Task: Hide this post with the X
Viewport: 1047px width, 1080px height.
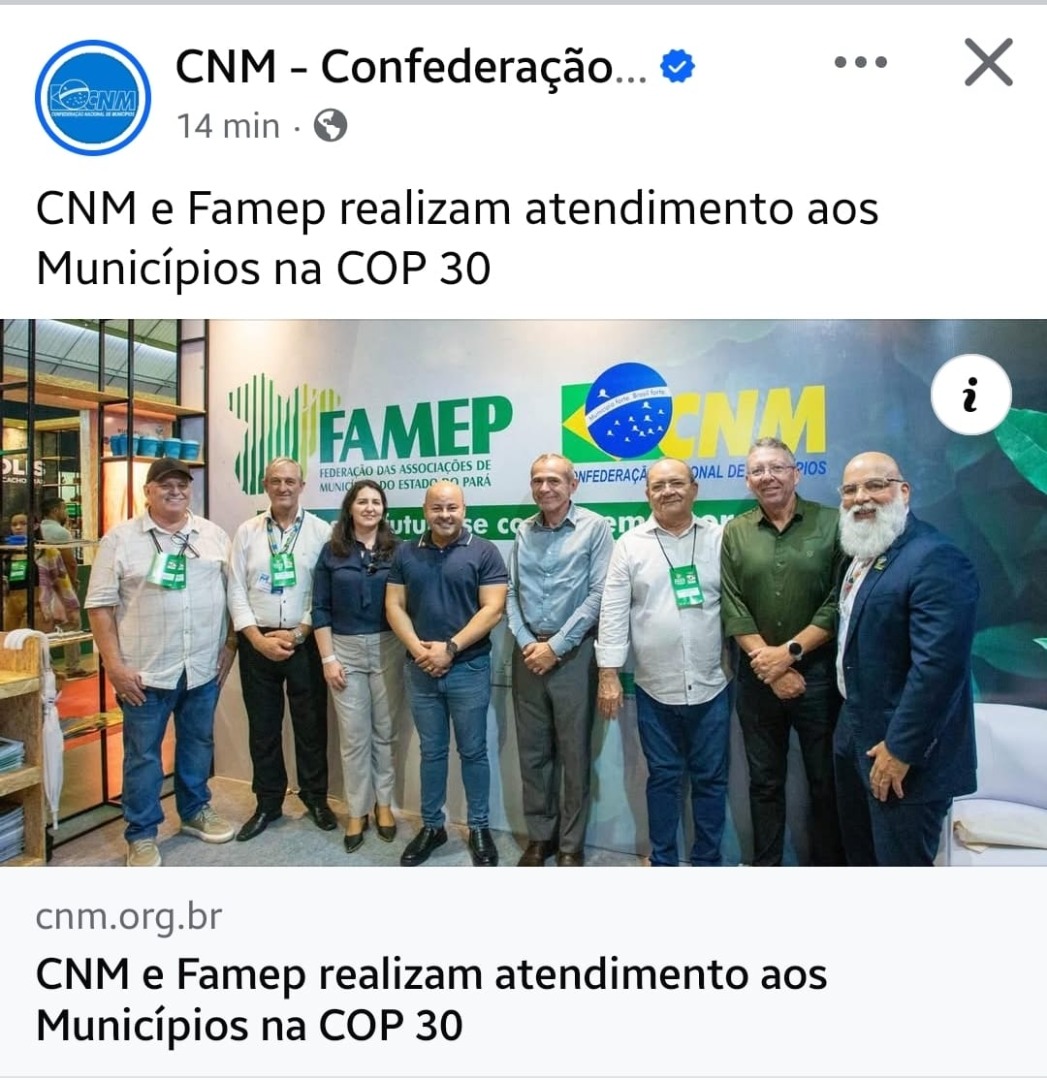Action: coord(988,63)
